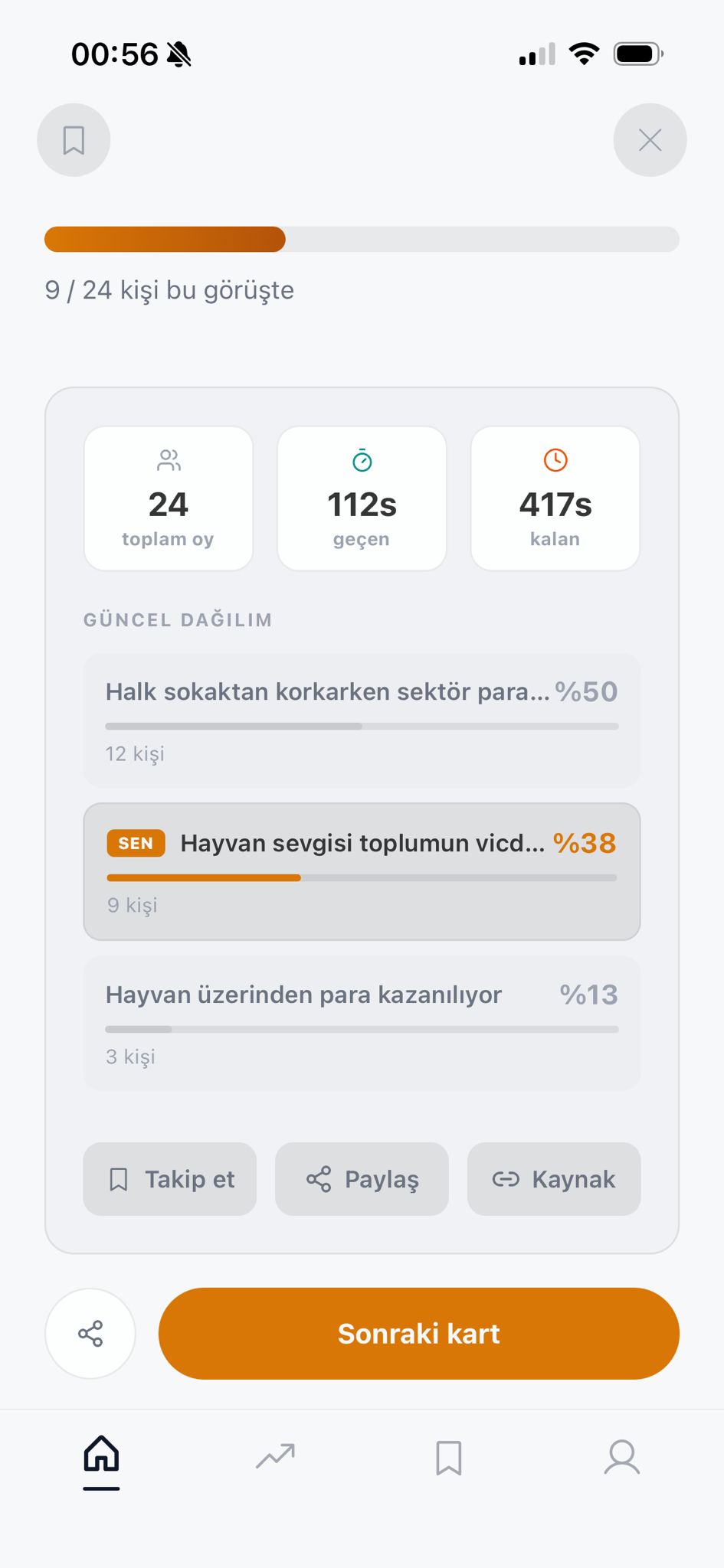Viewport: 724px width, 1568px height.
Task: Click the people icon above toplam oy
Action: pyautogui.click(x=168, y=459)
